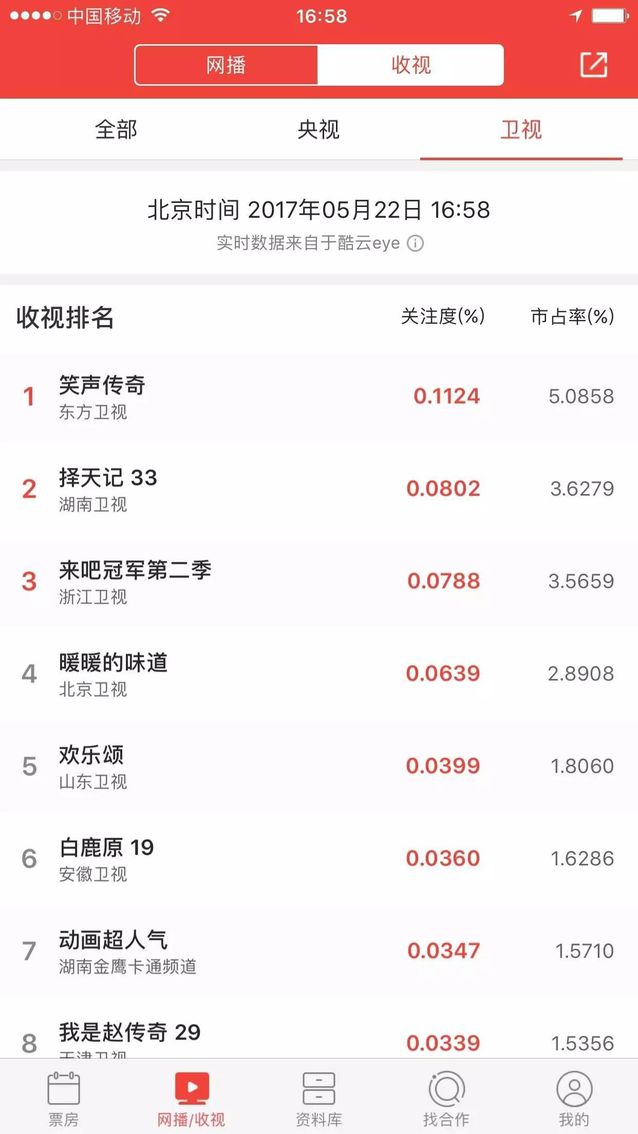Screen dimensions: 638x1134
Task: Go to 我的 profile tab
Action: pyautogui.click(x=574, y=1098)
